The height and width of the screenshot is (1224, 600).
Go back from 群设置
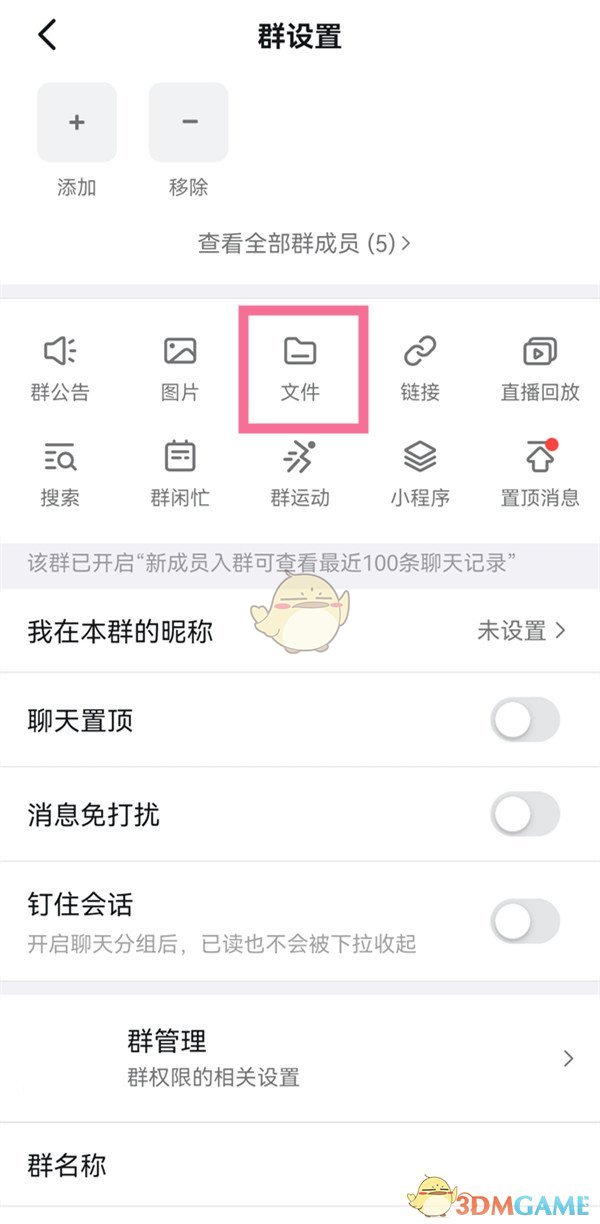coord(46,37)
